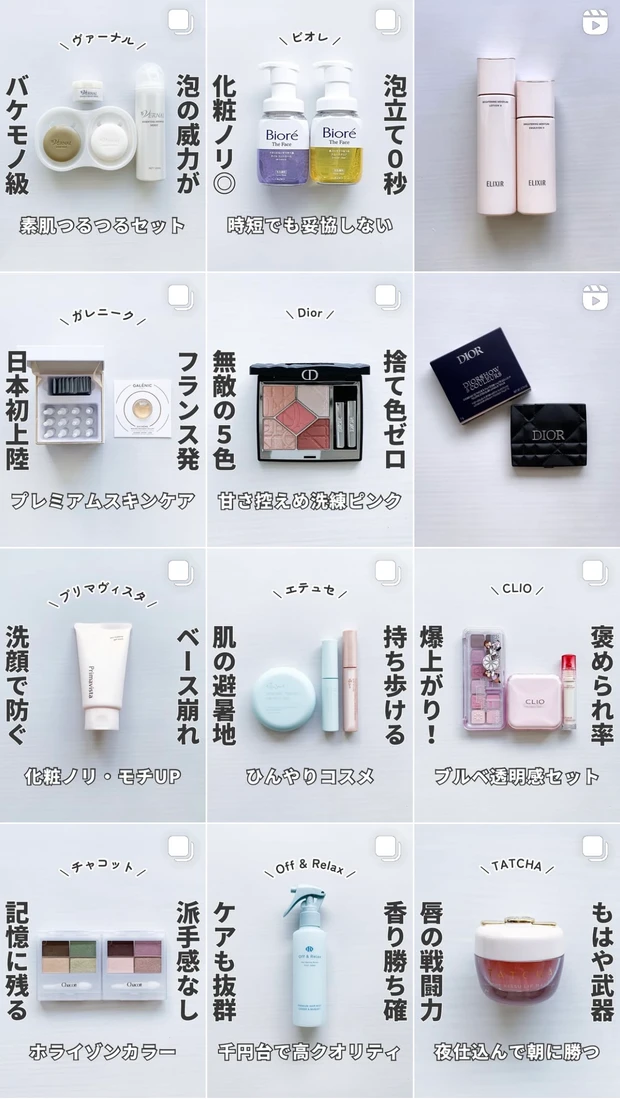Open the エテュセ ひんやりコスメ post

click(x=310, y=685)
